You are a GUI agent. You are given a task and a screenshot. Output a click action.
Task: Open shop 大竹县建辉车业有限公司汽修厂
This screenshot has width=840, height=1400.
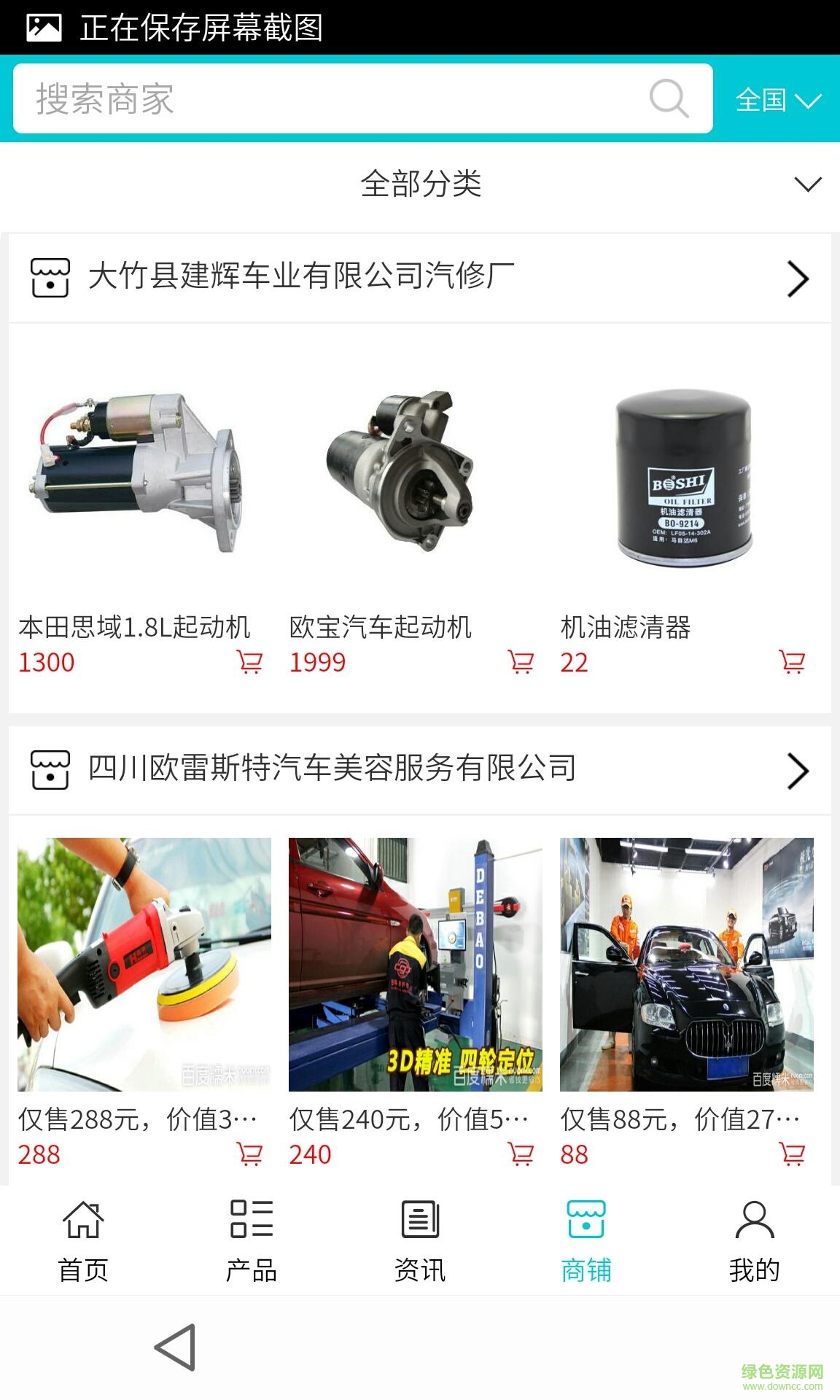(x=420, y=277)
